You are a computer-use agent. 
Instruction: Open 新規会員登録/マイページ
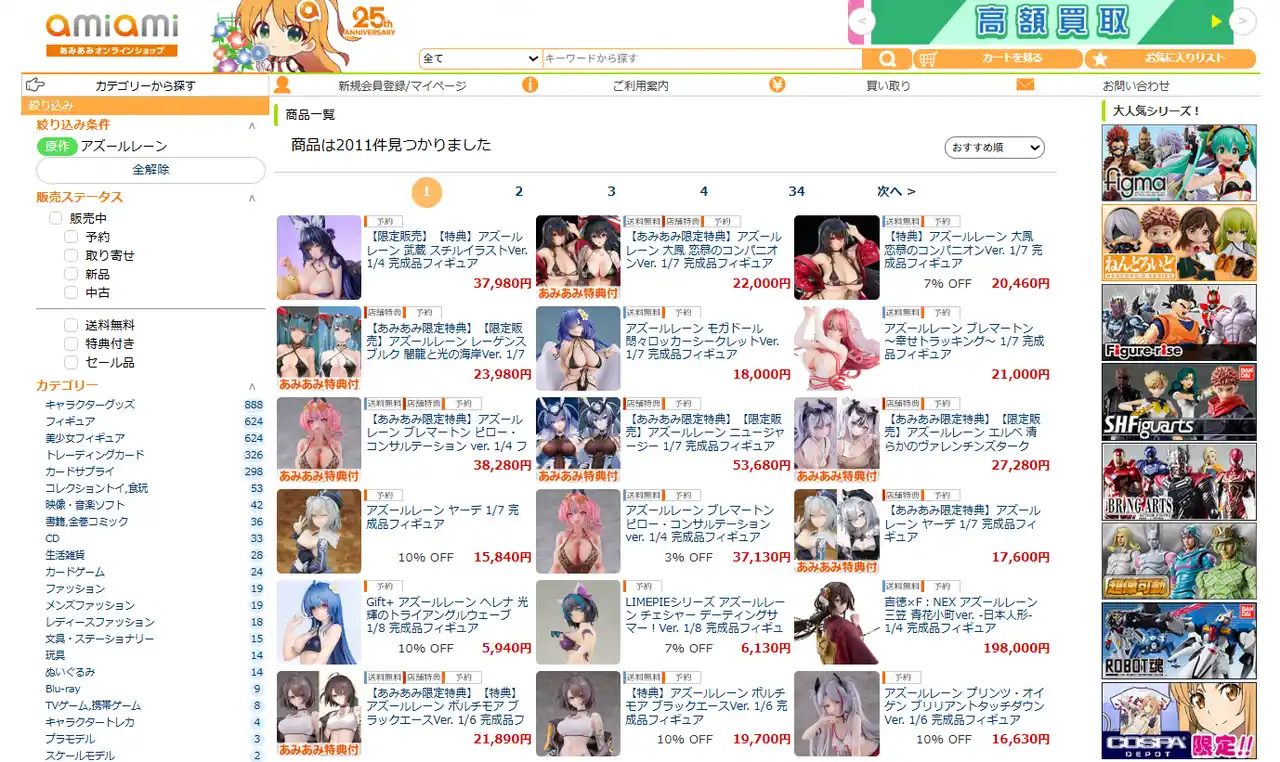click(401, 86)
